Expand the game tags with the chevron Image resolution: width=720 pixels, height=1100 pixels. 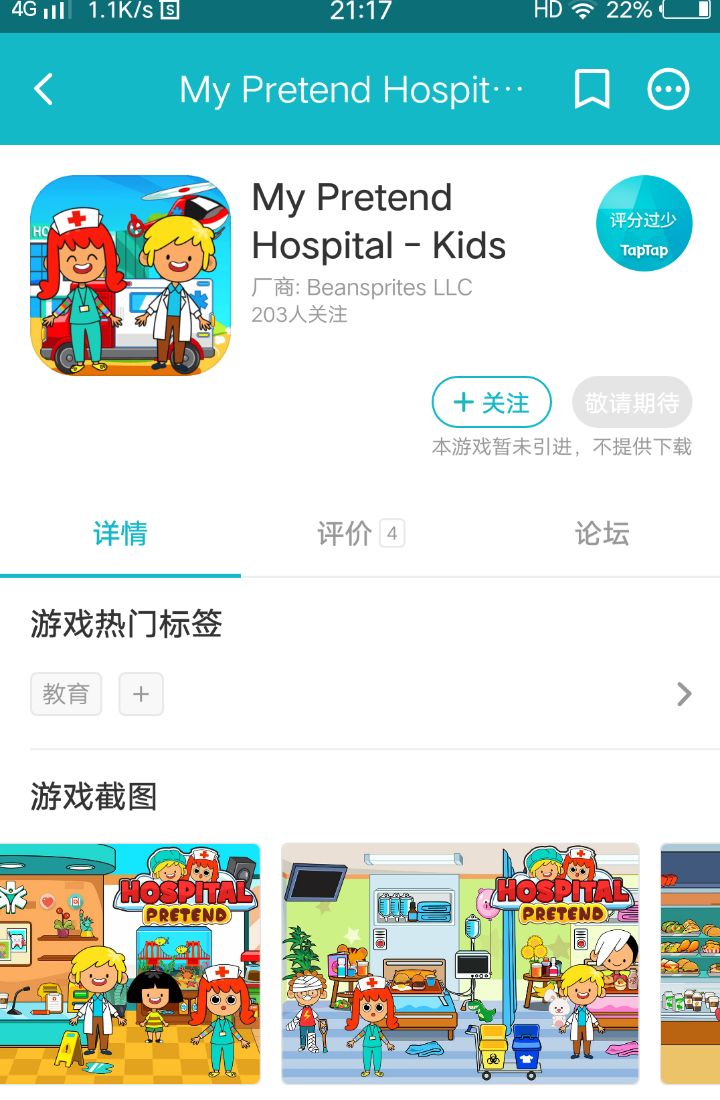coord(684,694)
